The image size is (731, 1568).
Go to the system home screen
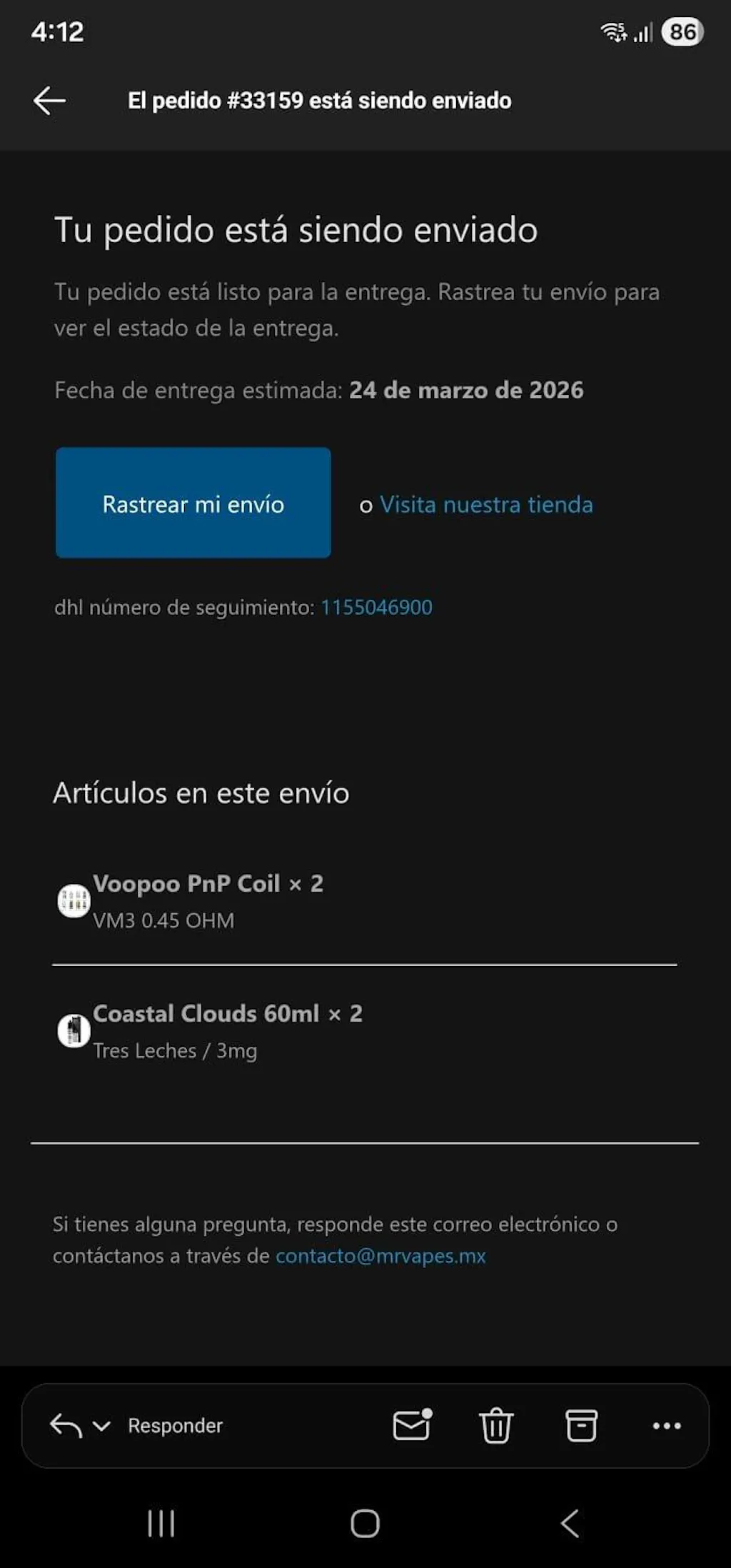coord(365,1523)
